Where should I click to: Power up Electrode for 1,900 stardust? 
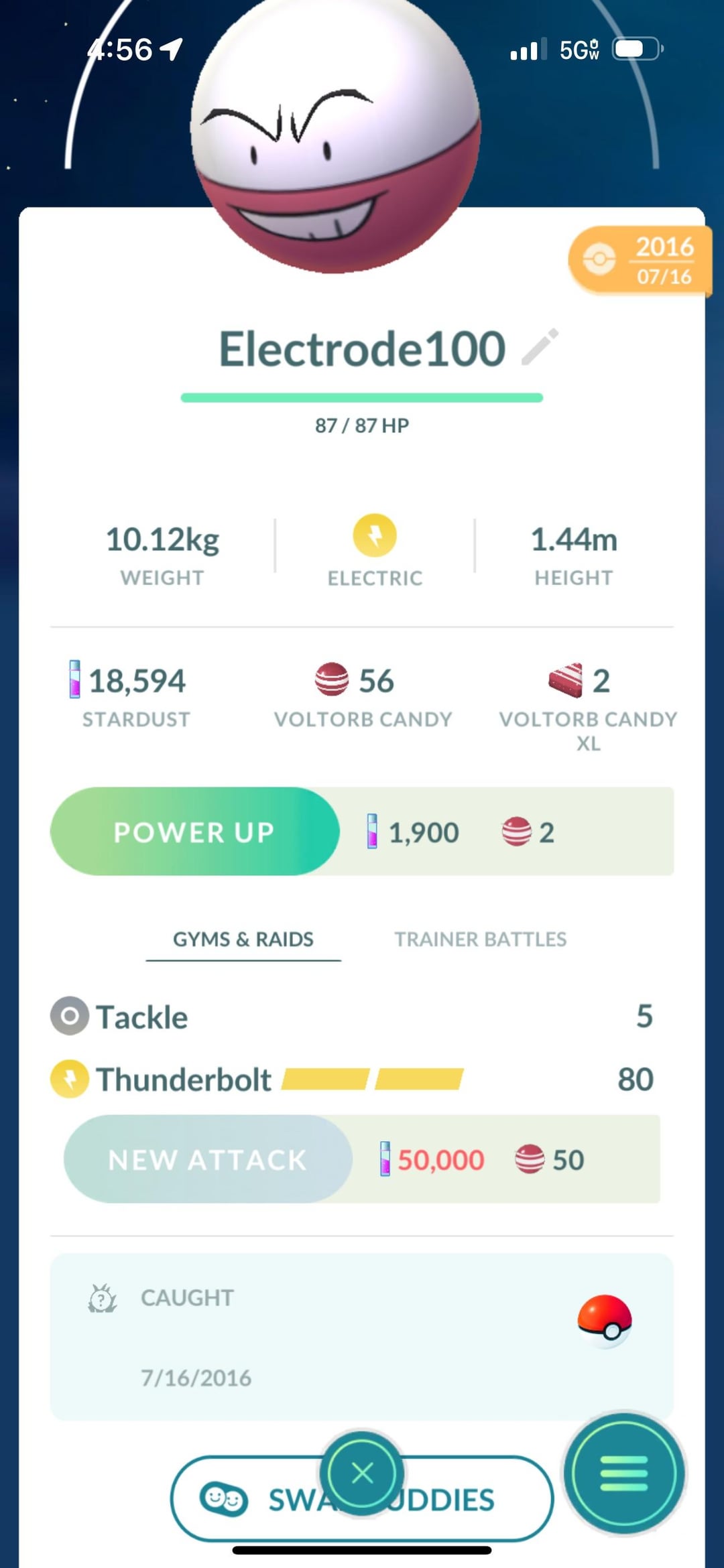click(194, 832)
